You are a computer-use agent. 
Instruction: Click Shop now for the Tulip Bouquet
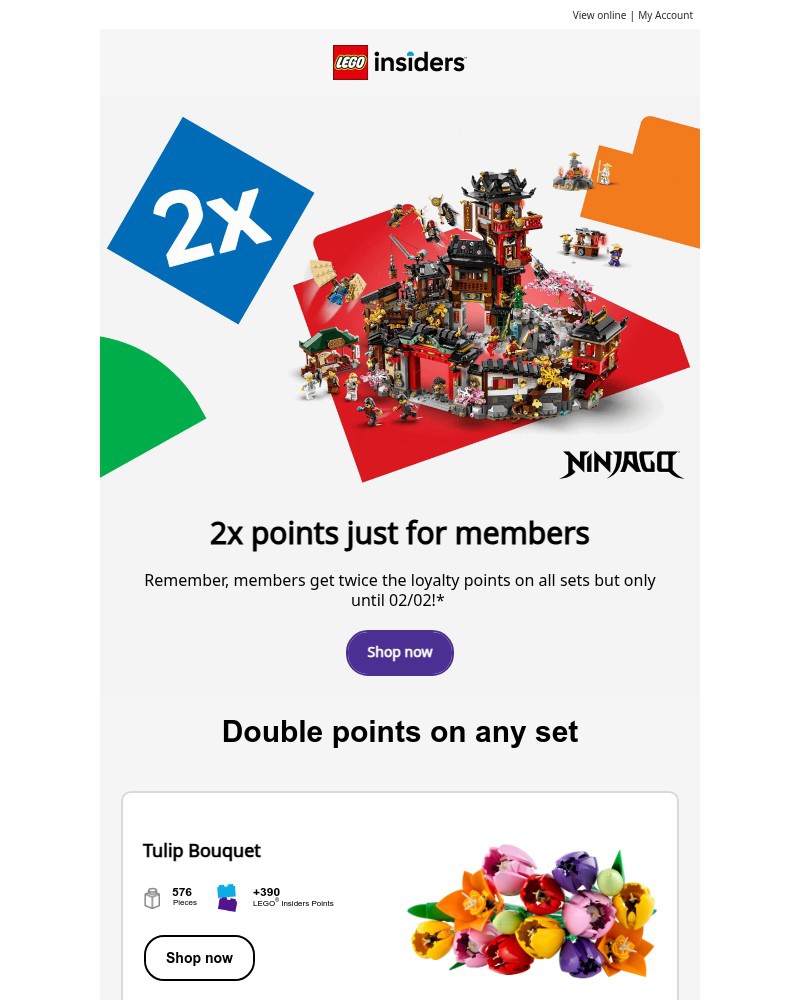pyautogui.click(x=199, y=957)
